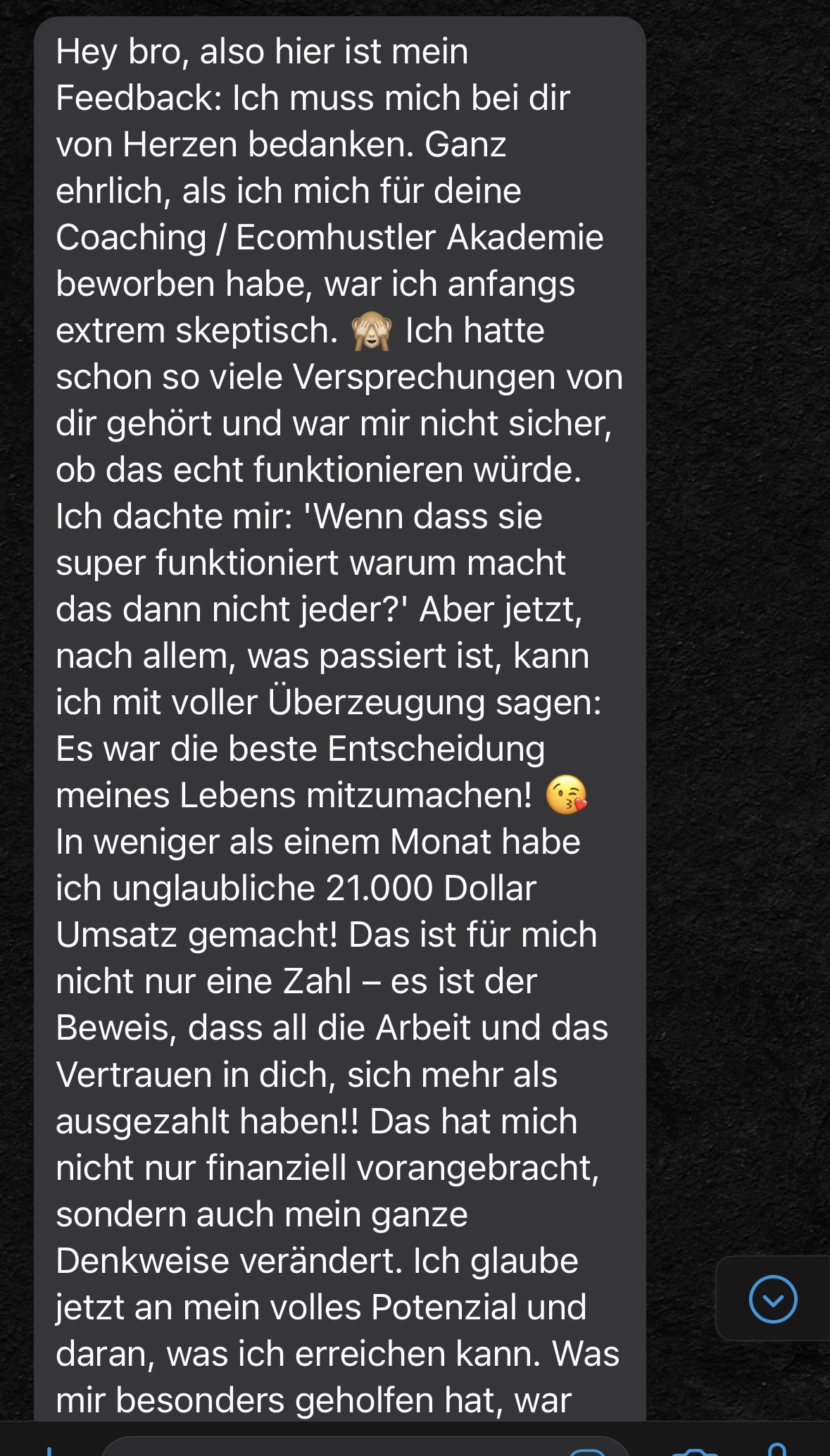Tap the message input field
830x1456 pixels.
click(x=331, y=1448)
